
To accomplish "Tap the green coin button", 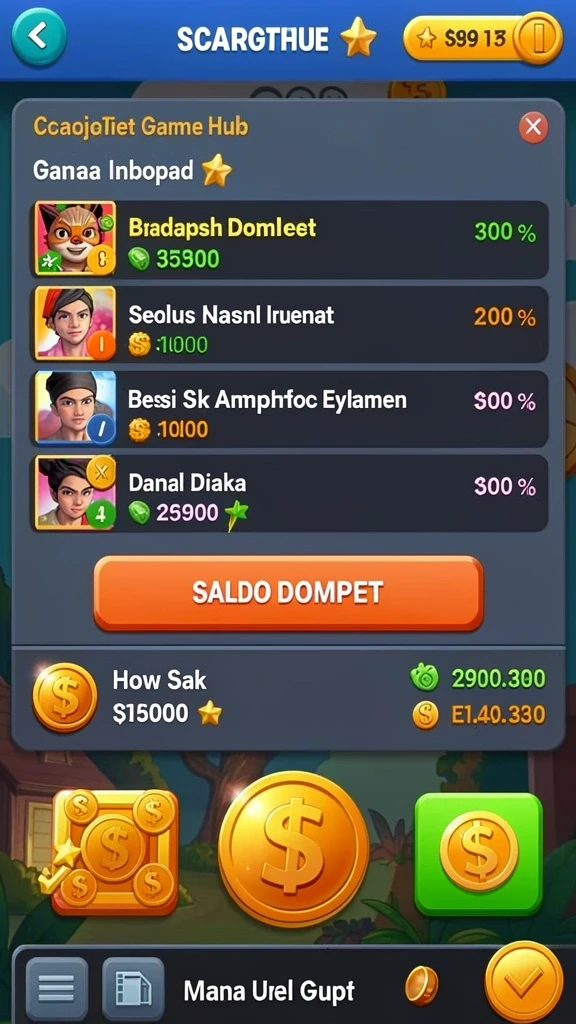I will [x=479, y=853].
